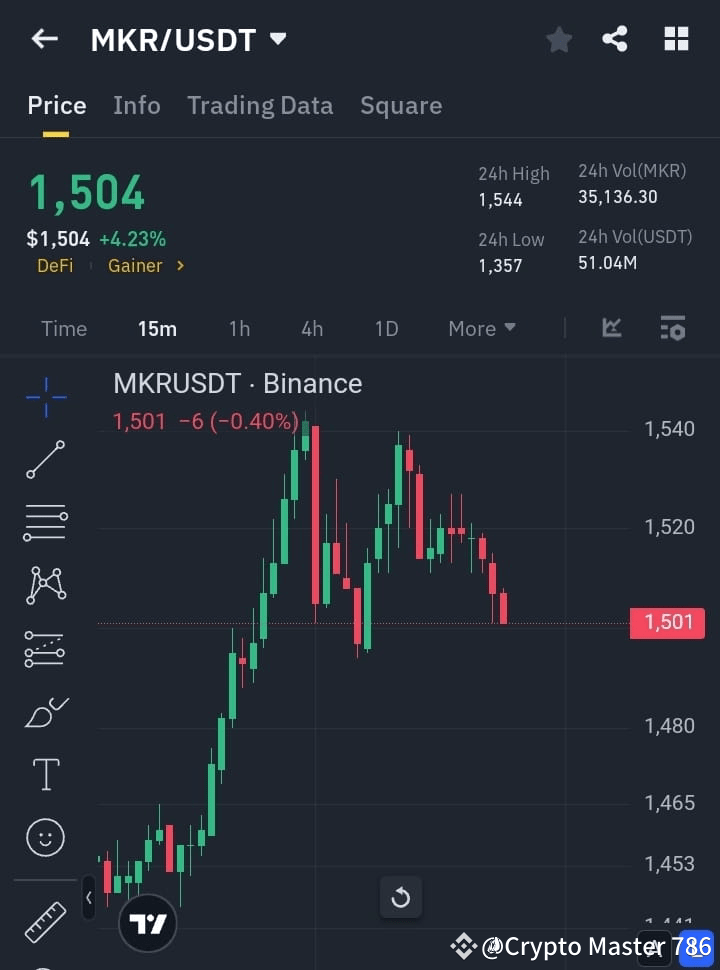This screenshot has height=970, width=720.
Task: Click the red 1,501 price label
Action: click(667, 622)
